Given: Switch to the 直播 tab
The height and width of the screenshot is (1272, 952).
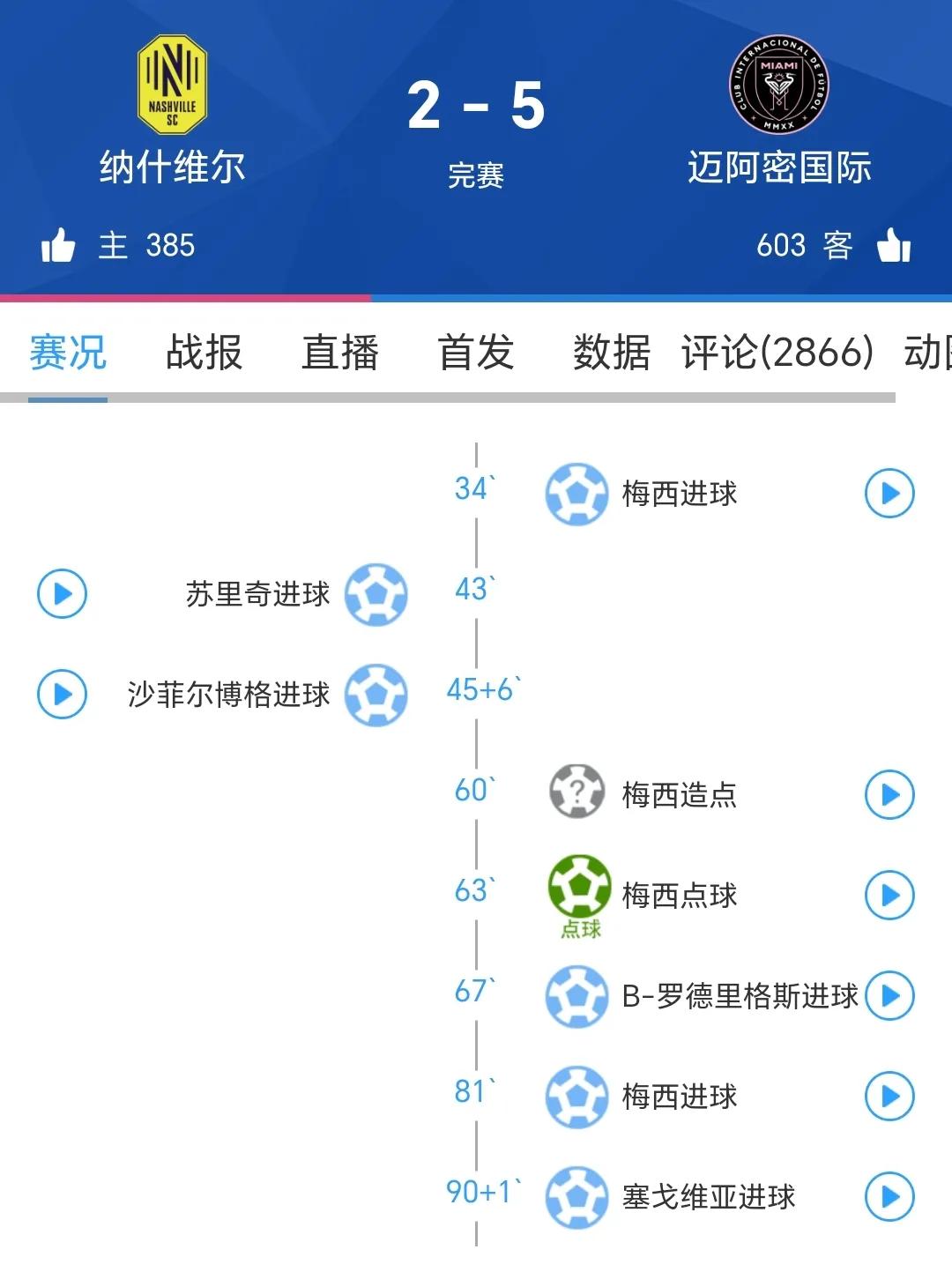Looking at the screenshot, I should pyautogui.click(x=340, y=353).
